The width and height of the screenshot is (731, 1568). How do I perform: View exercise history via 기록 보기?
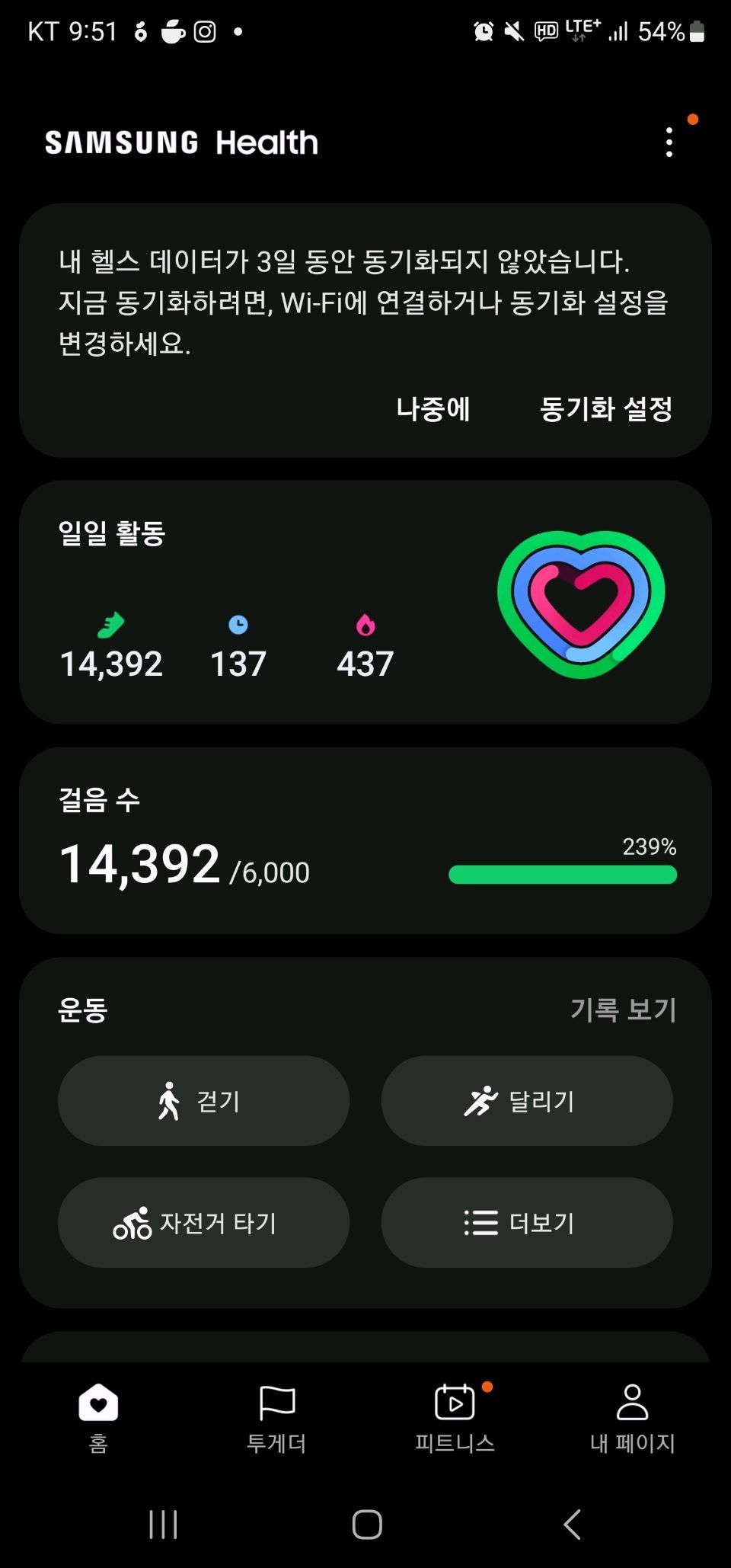pyautogui.click(x=624, y=1010)
